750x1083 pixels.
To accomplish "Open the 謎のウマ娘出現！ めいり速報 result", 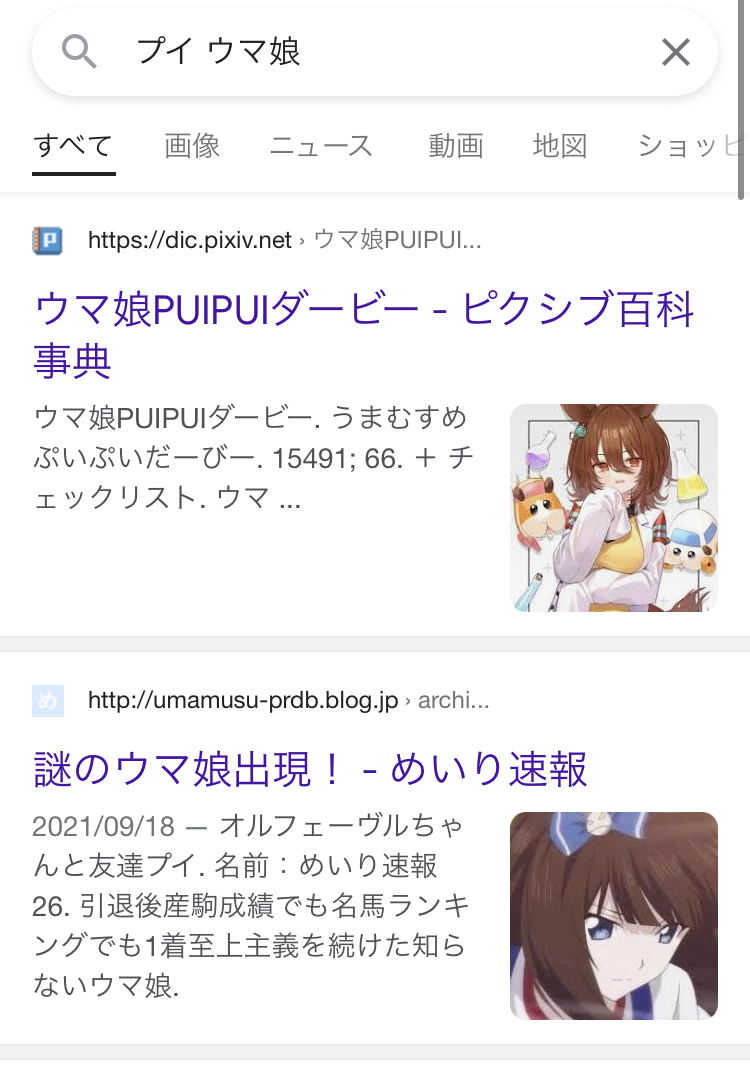I will point(310,768).
